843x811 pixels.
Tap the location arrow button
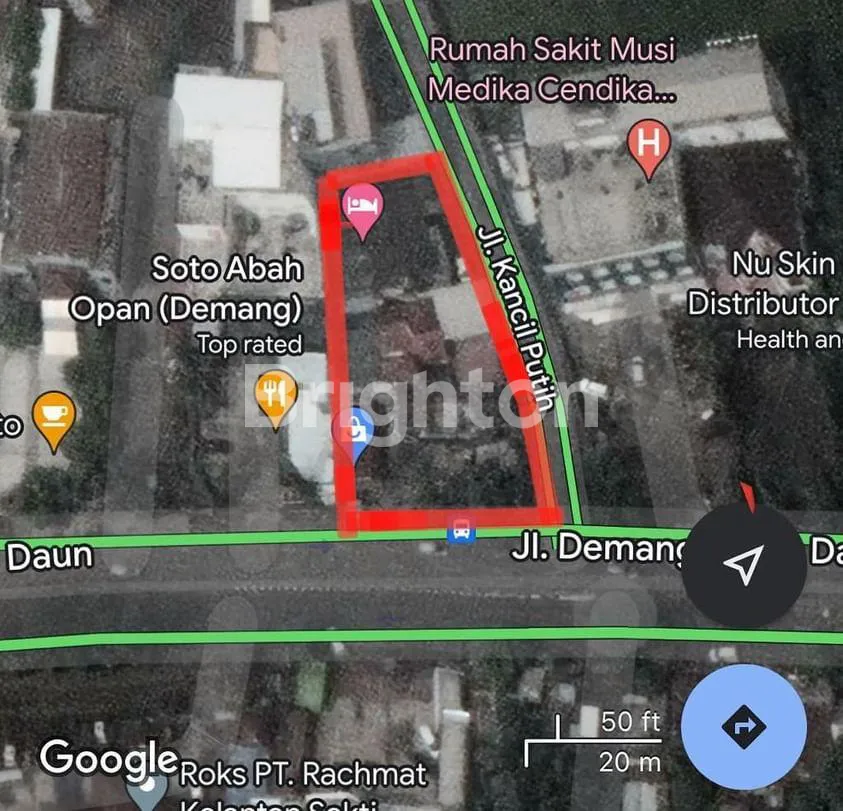coord(744,564)
